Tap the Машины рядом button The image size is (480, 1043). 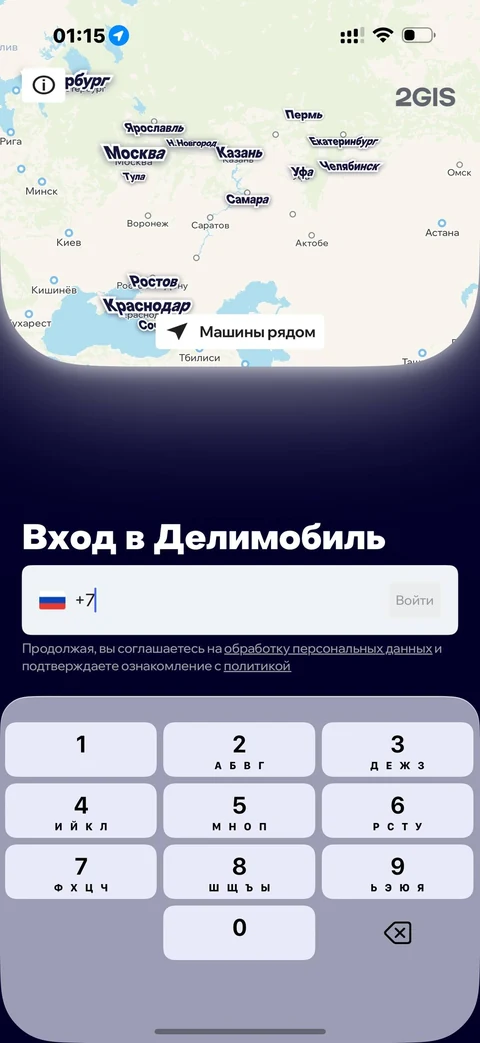(x=240, y=332)
